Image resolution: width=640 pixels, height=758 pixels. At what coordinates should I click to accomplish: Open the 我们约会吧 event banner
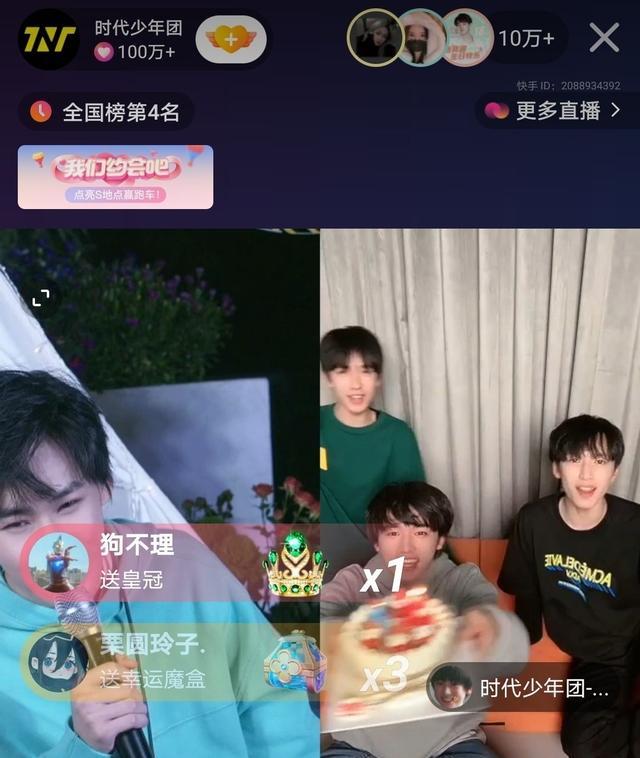[115, 177]
